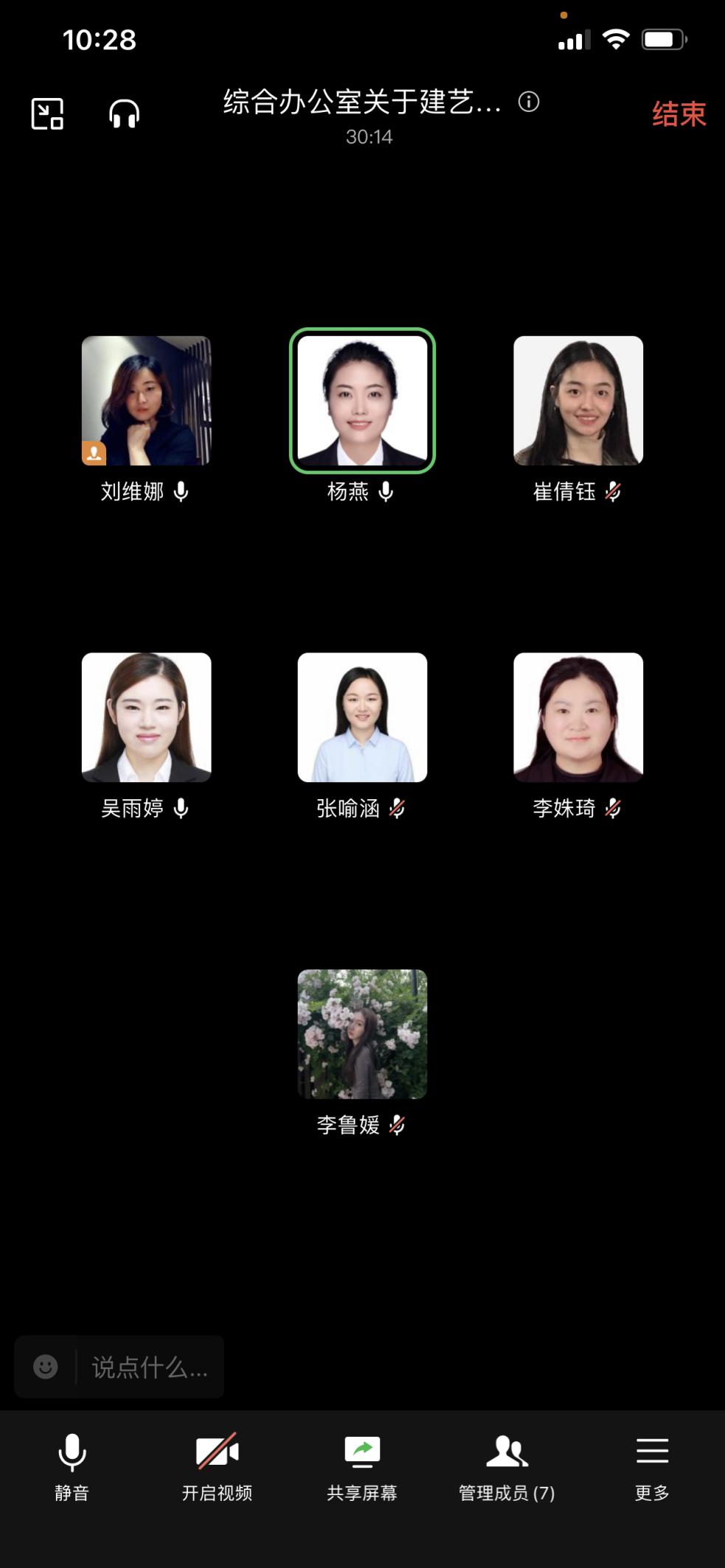Minimize the meeting to a floating window
725x1568 pixels.
click(x=47, y=114)
